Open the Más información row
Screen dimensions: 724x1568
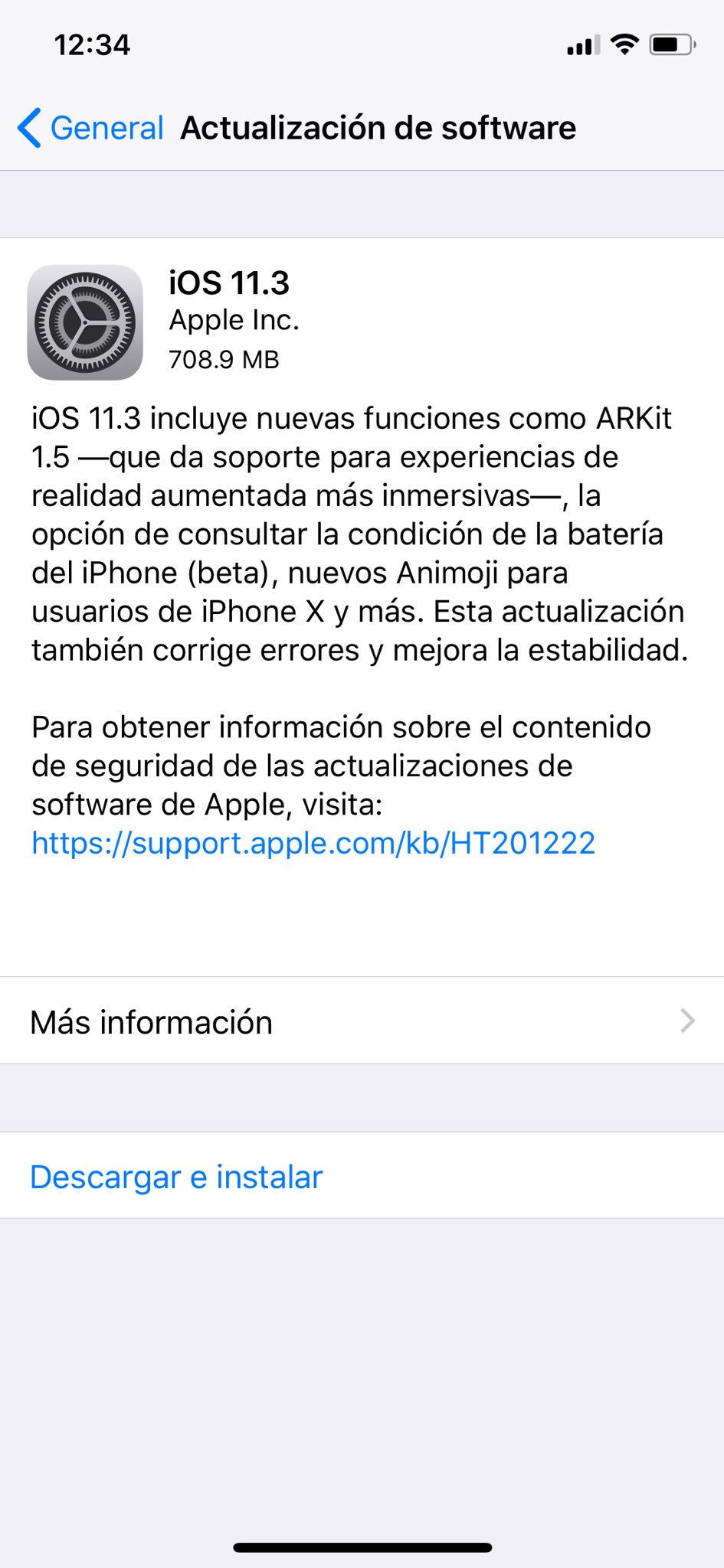click(x=362, y=1021)
